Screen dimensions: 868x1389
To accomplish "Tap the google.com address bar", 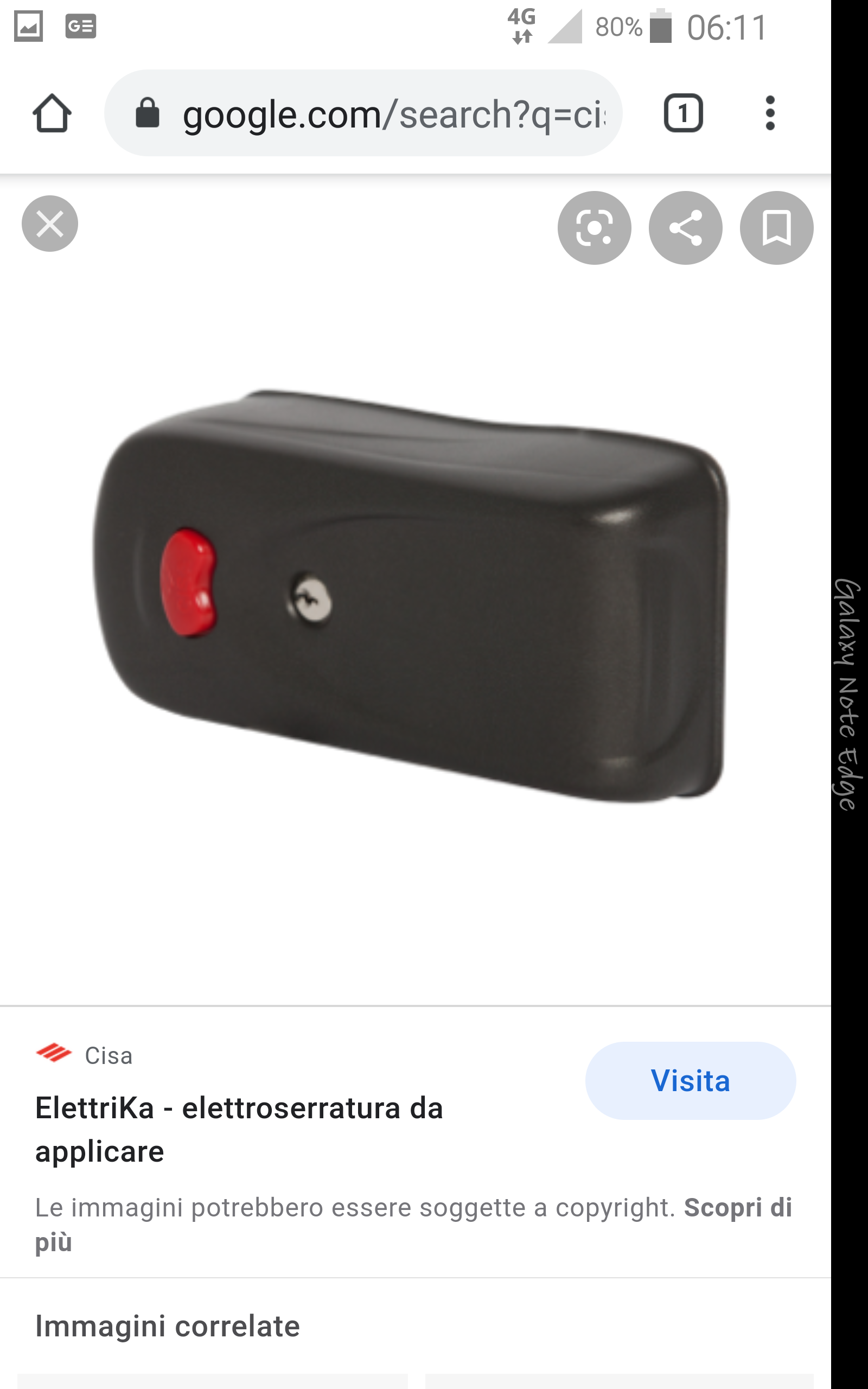I will coord(363,113).
